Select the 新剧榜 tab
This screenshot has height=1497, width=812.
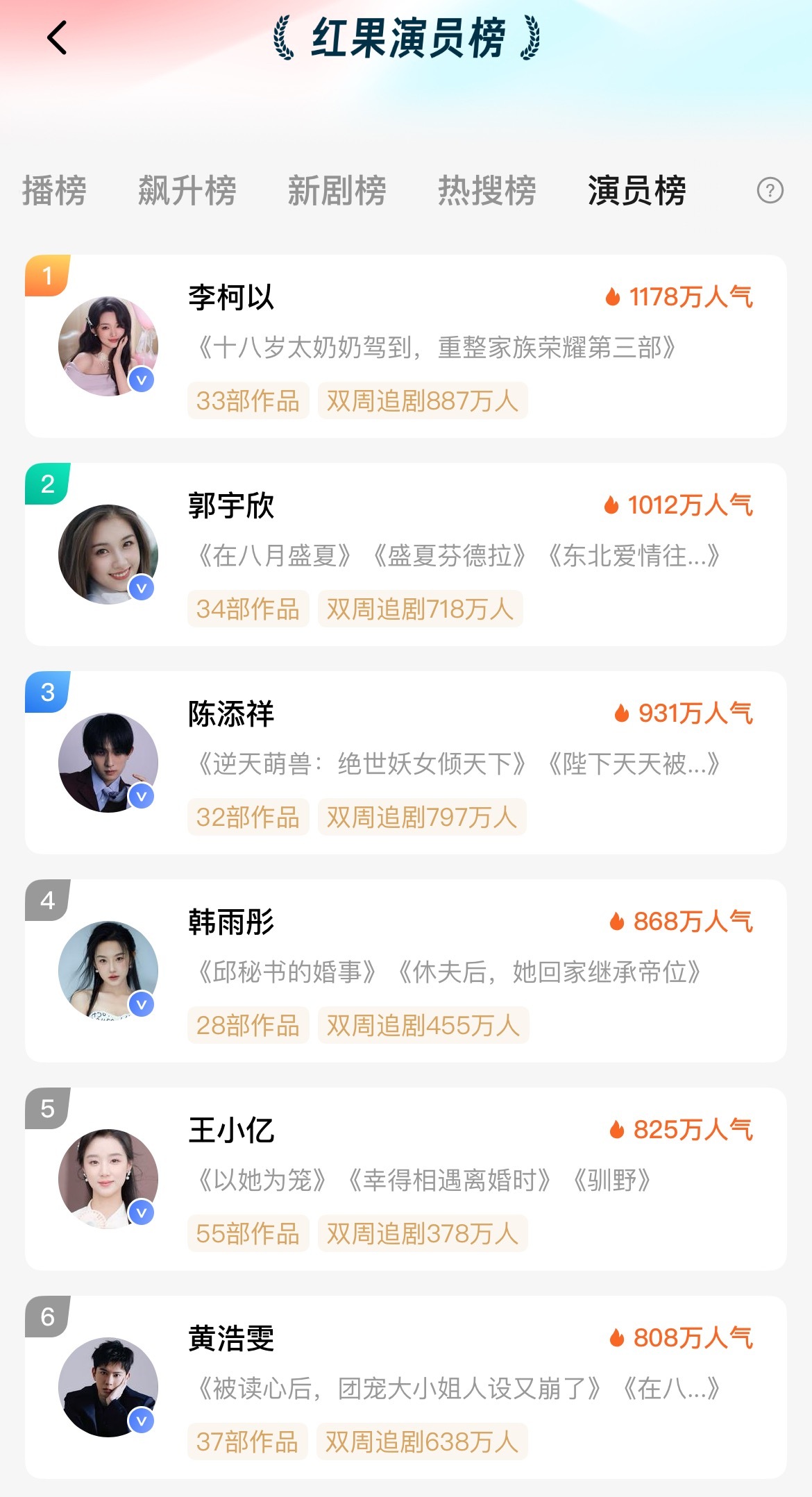click(337, 192)
